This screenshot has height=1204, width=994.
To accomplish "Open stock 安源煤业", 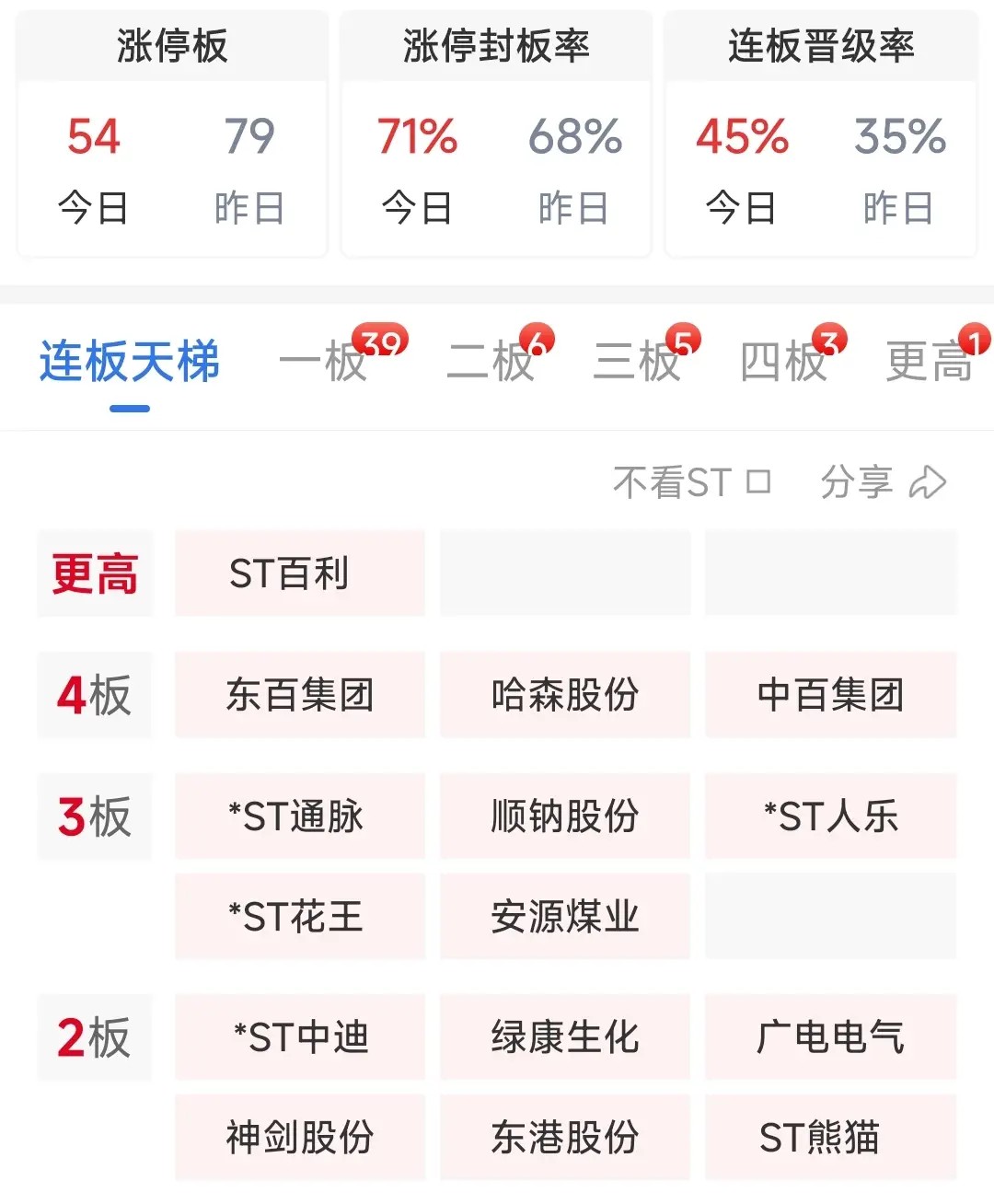I will click(565, 917).
